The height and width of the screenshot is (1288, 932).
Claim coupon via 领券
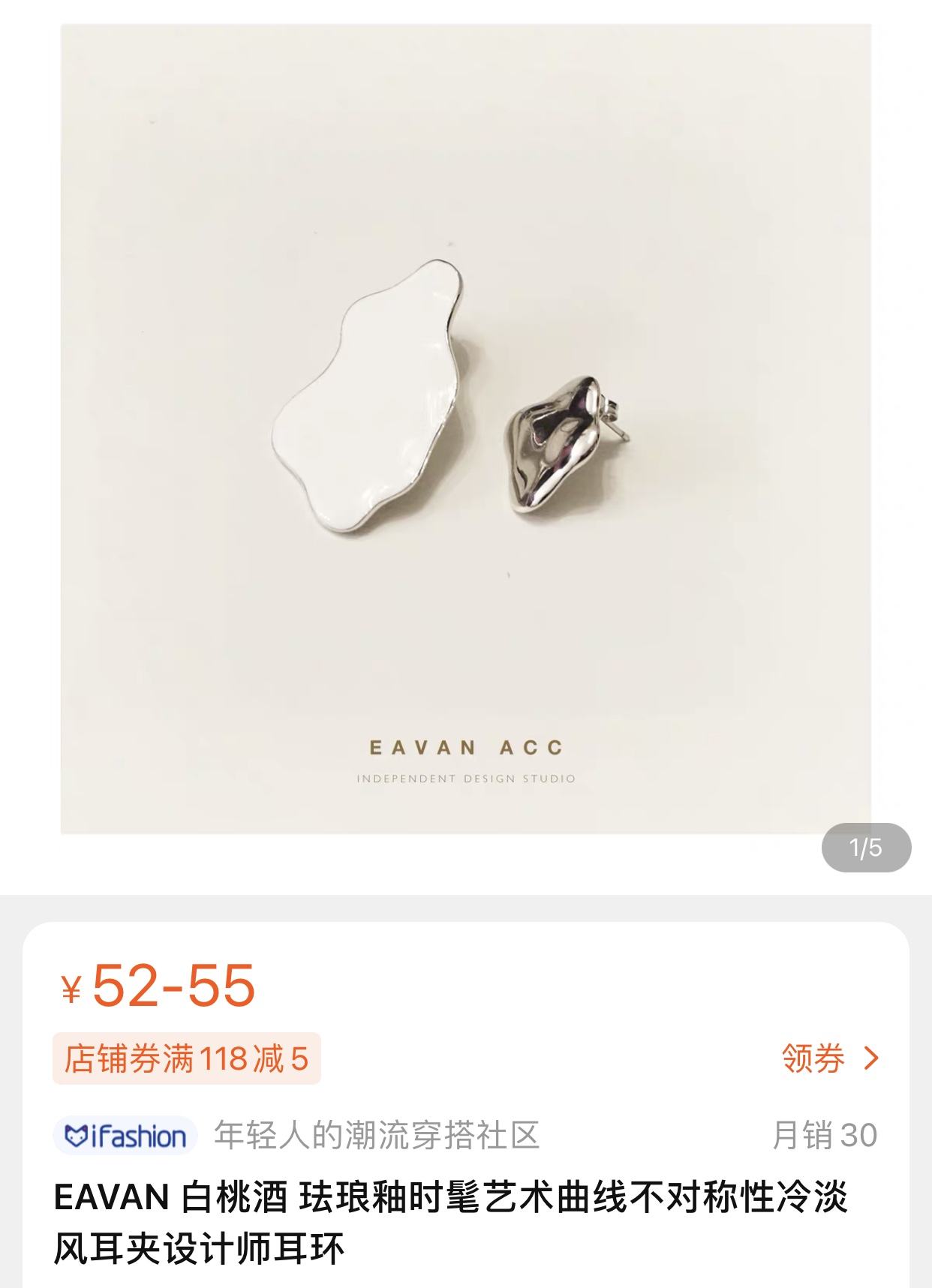click(x=828, y=1058)
